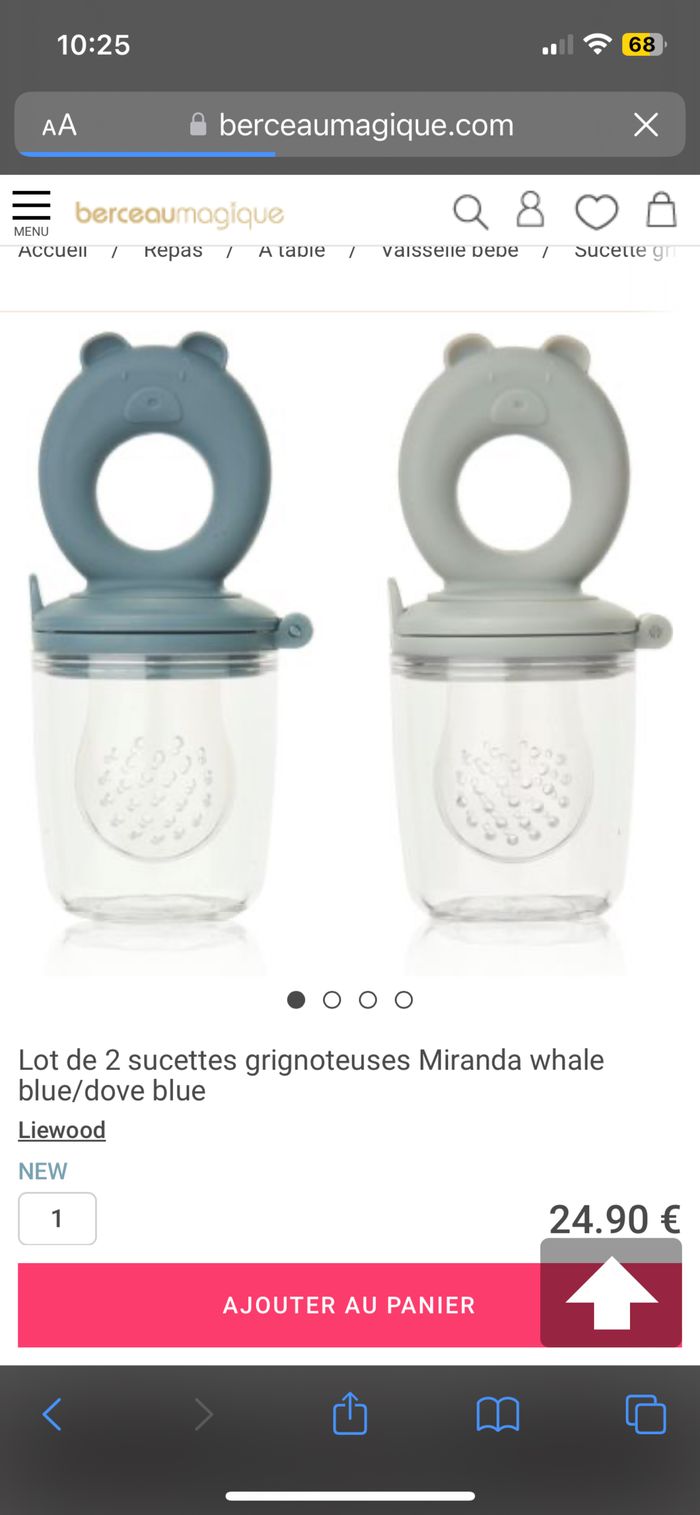Open the Vaisselle bébé breadcrumb
Screen dimensions: 700x1515
450,251
